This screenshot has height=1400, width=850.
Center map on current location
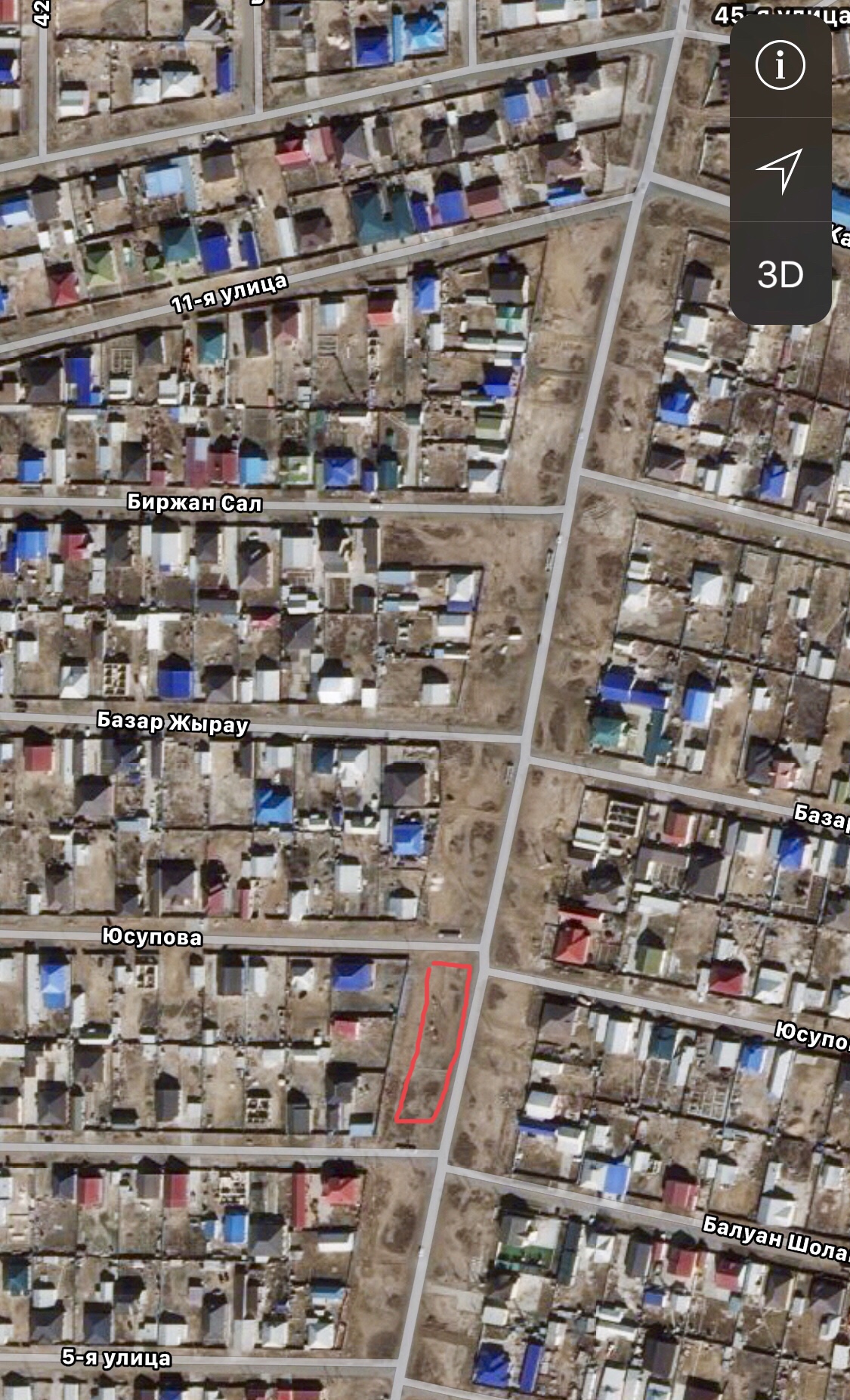pyautogui.click(x=780, y=170)
